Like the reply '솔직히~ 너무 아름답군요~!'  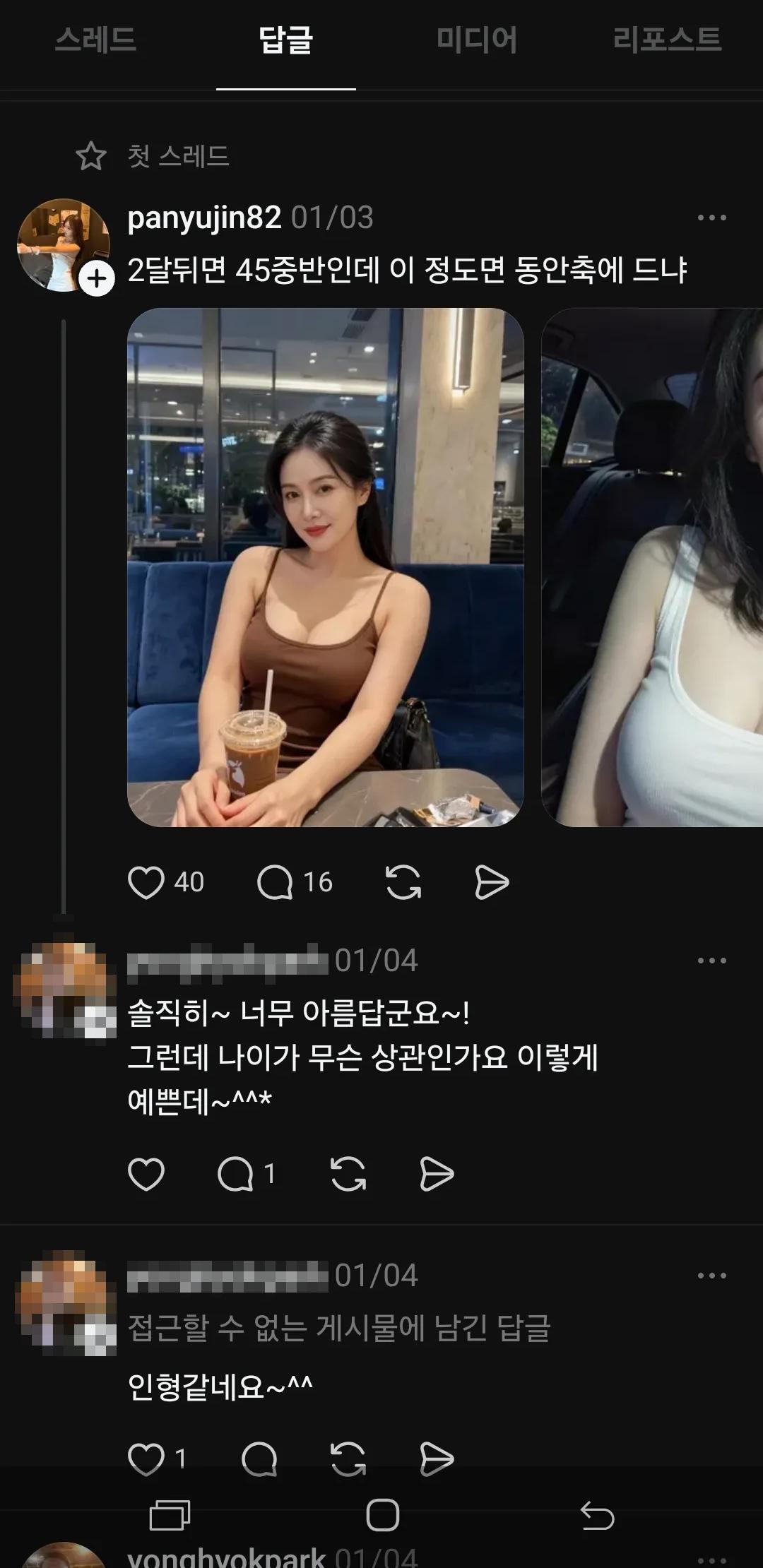(146, 1175)
